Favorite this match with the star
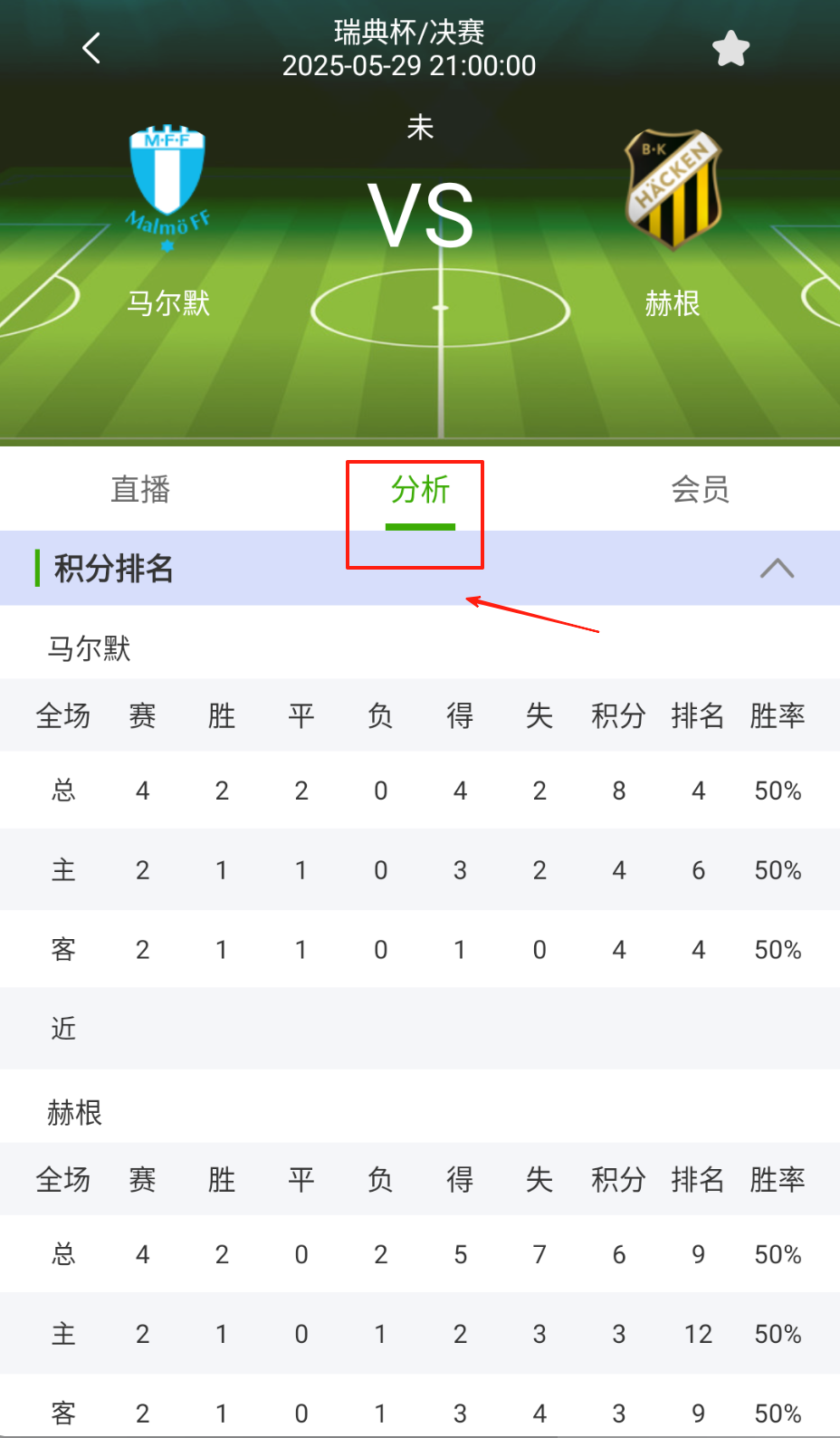840x1438 pixels. [730, 49]
